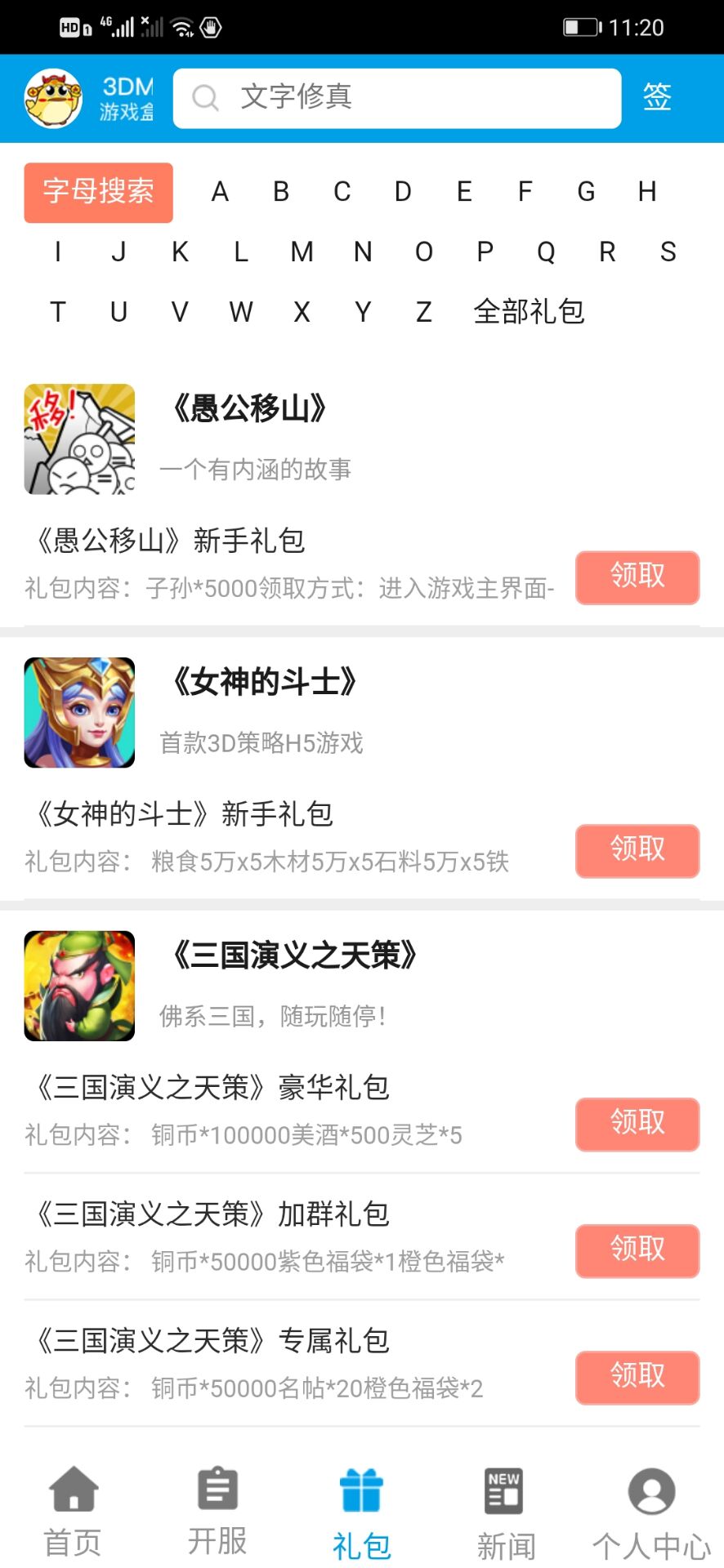This screenshot has width=724, height=1568.
Task: Switch to the 首页 tab
Action: point(73,1511)
